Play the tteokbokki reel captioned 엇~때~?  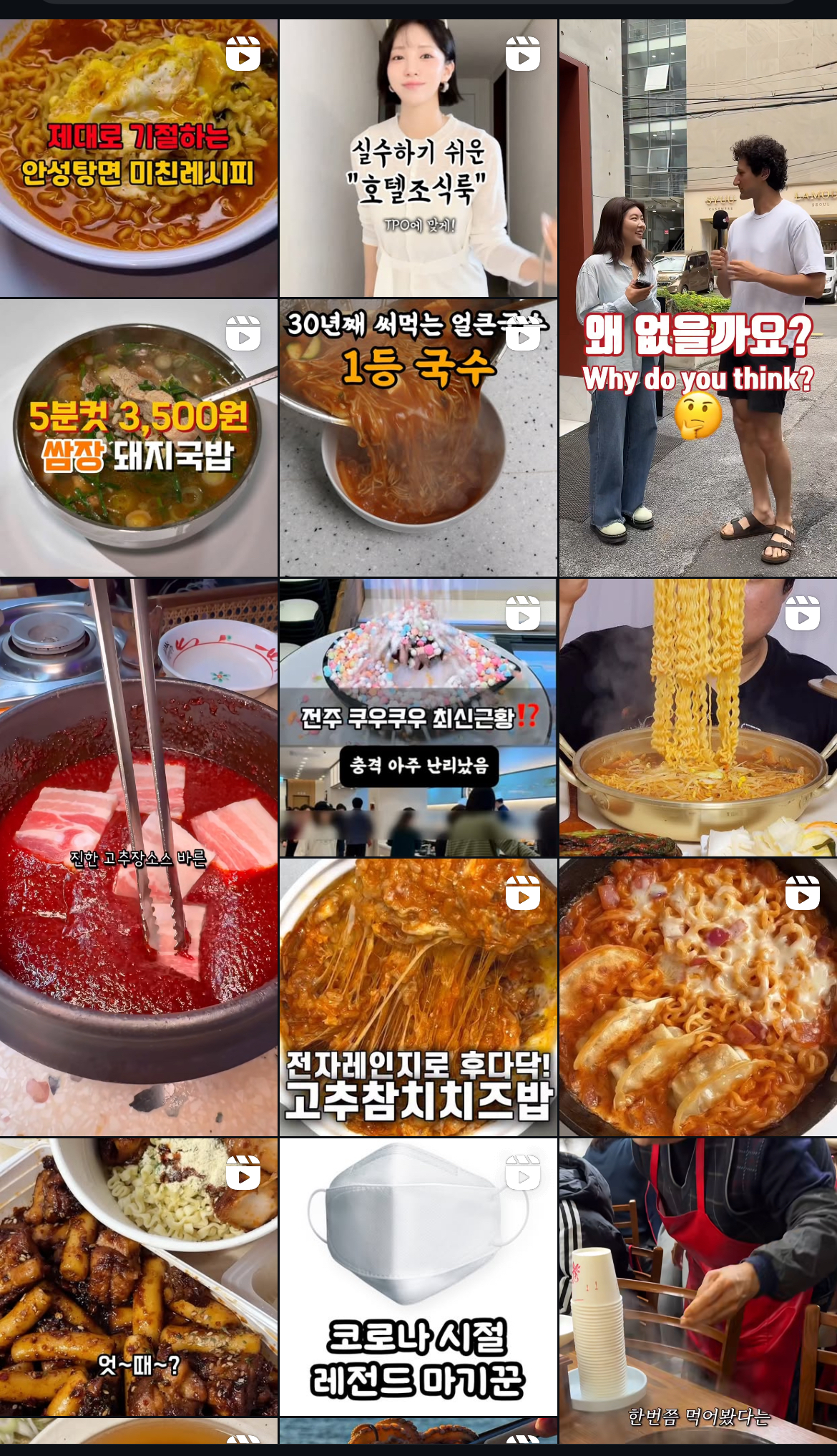139,1277
